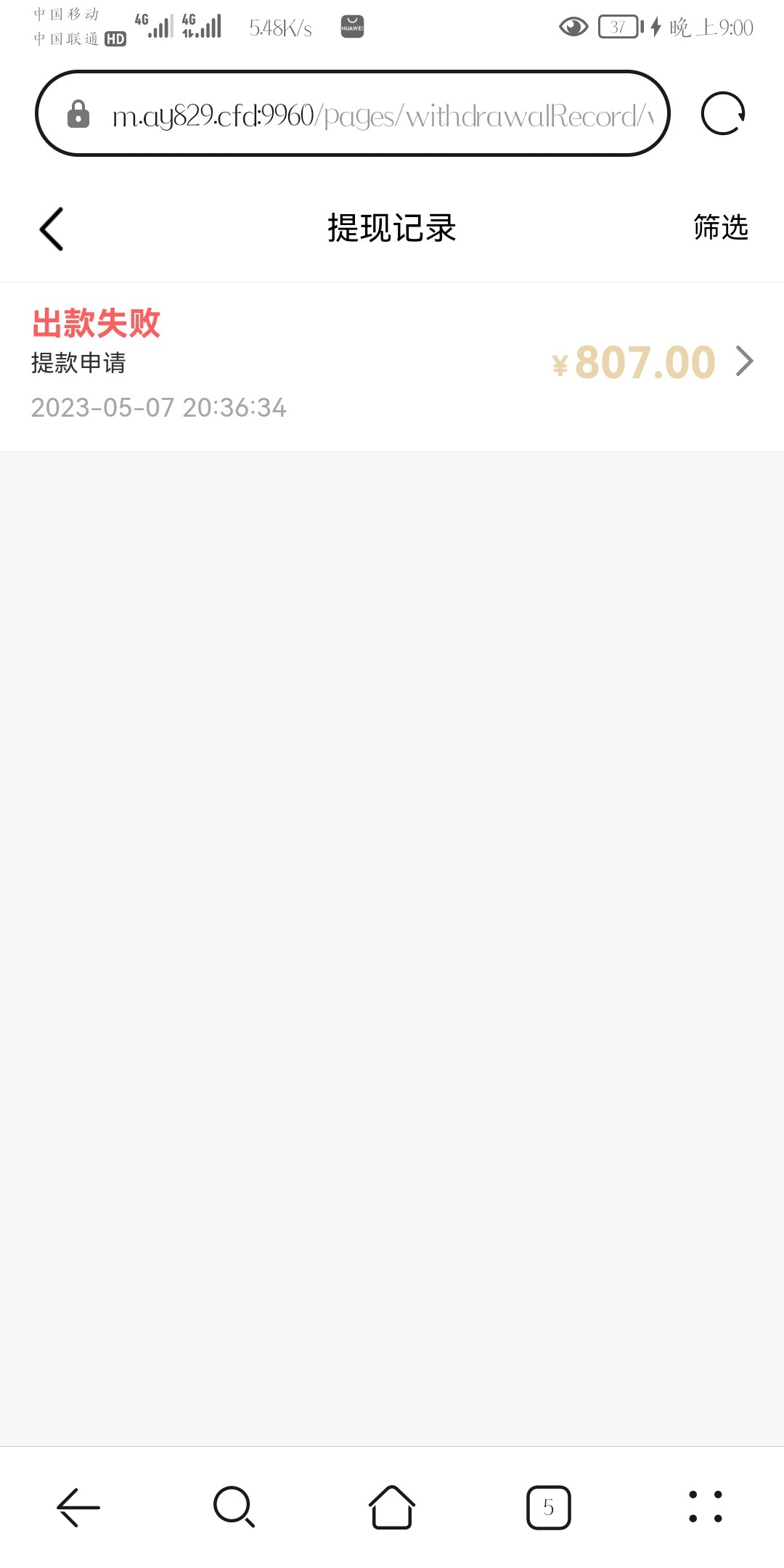
Task: Tap the Huawei AppGallery icon in the status bar
Action: pos(351,26)
